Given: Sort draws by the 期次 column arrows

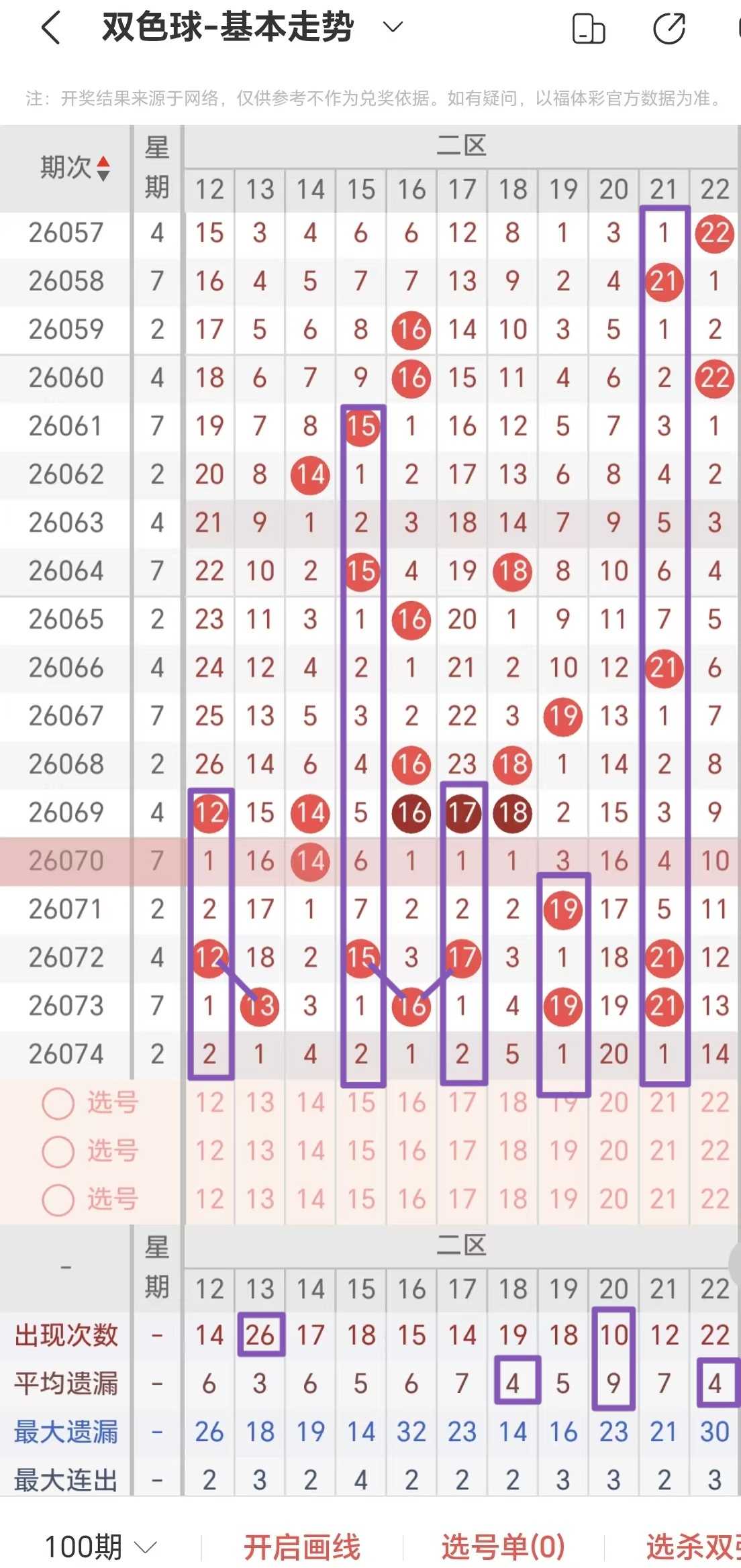Looking at the screenshot, I should pyautogui.click(x=103, y=168).
